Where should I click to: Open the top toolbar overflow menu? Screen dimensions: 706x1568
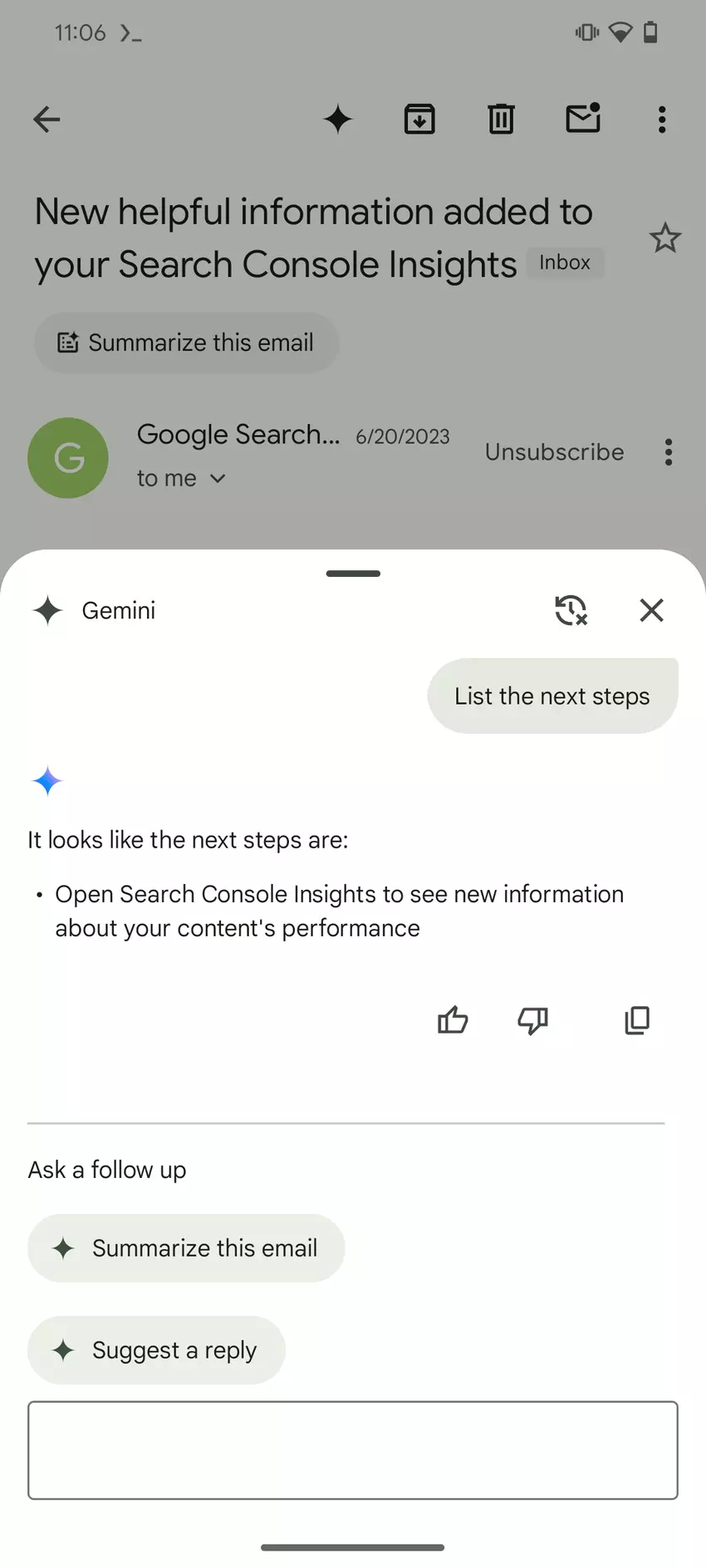(x=661, y=120)
